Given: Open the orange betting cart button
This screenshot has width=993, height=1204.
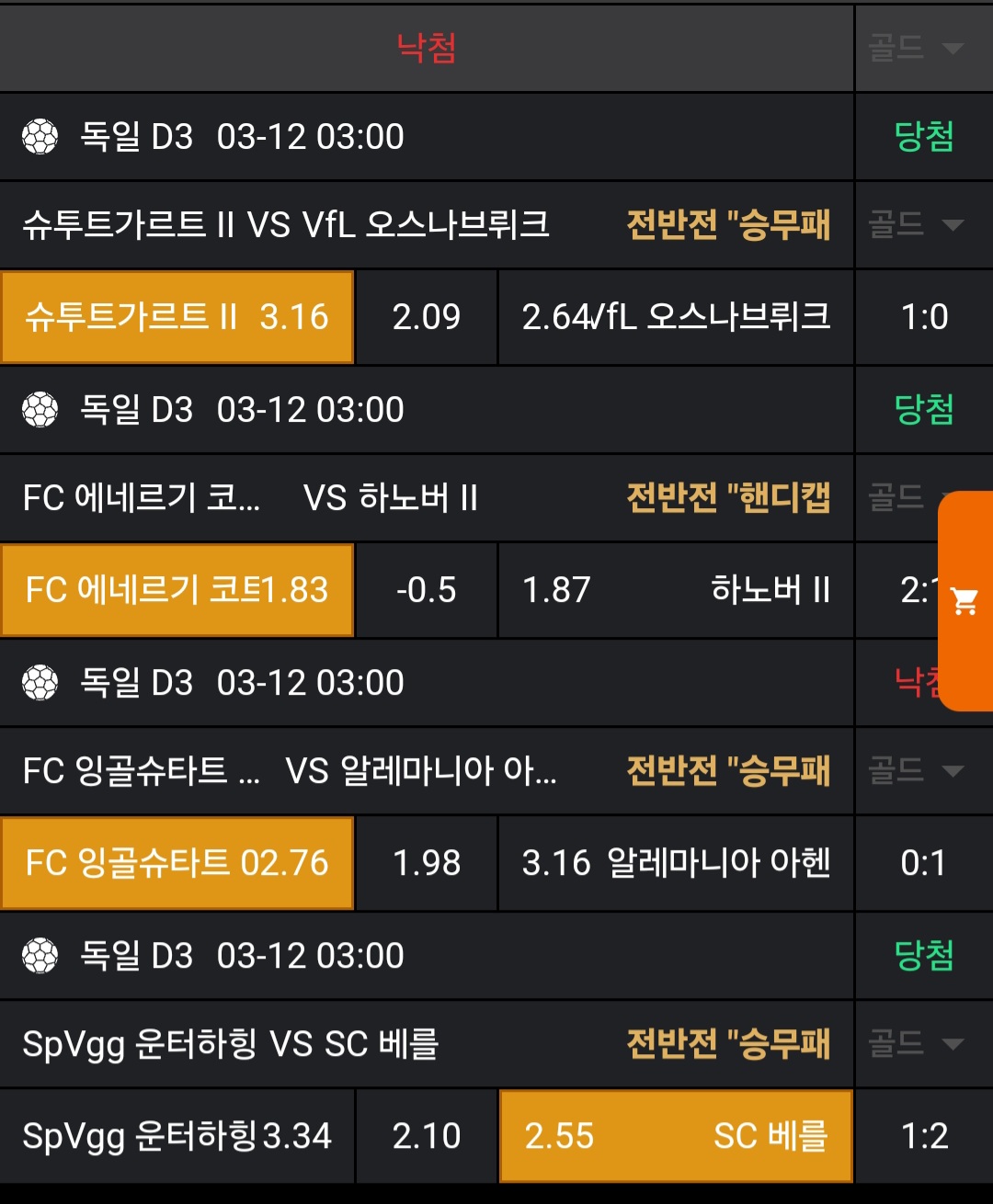Looking at the screenshot, I should click(x=965, y=601).
